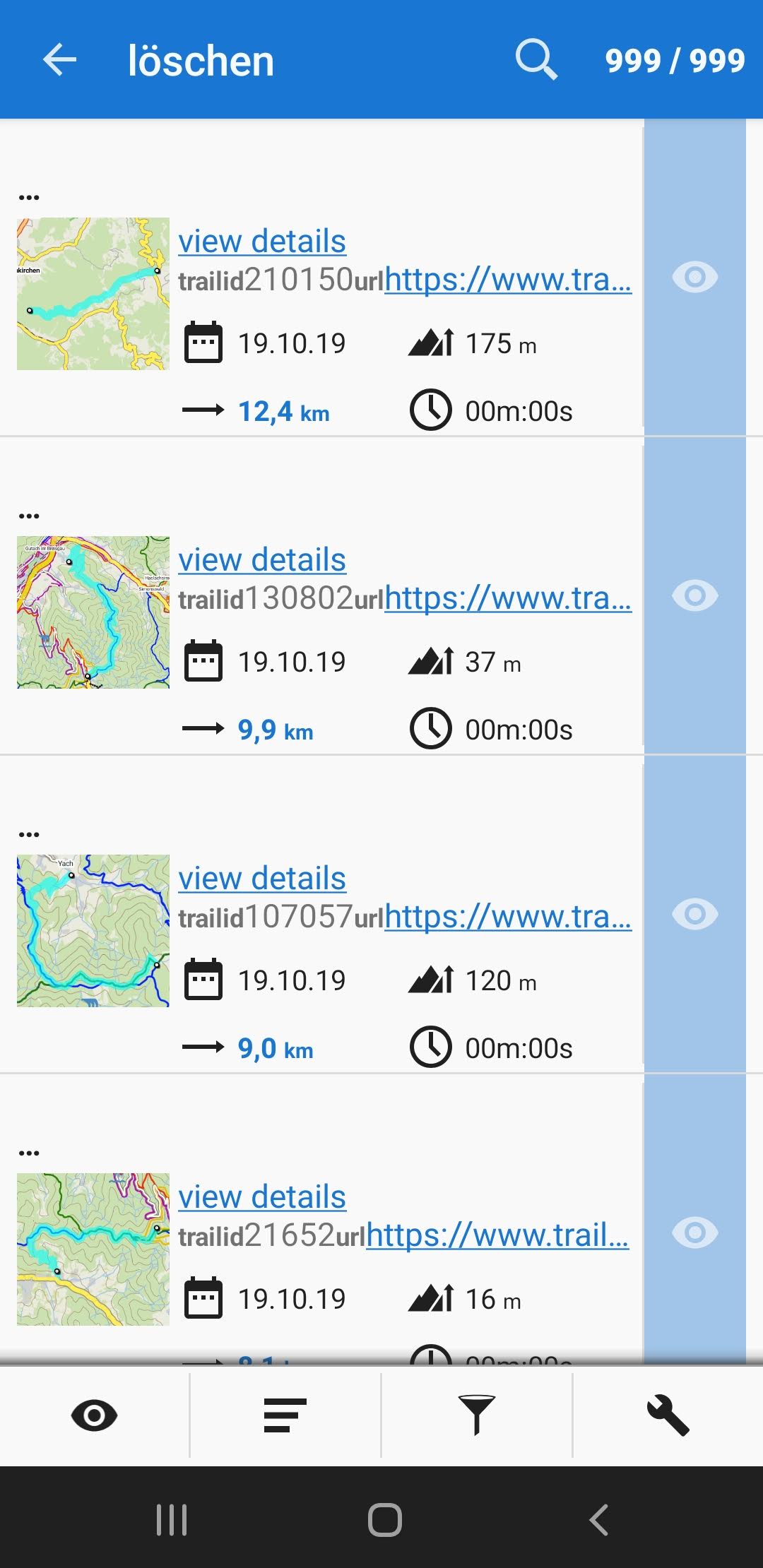
Task: Toggle visibility of track trailid130802
Action: 694,595
